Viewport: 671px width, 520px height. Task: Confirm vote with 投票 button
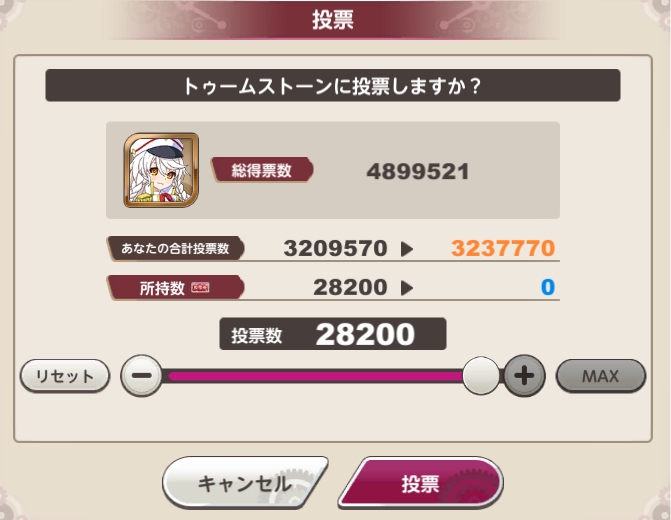(420, 484)
